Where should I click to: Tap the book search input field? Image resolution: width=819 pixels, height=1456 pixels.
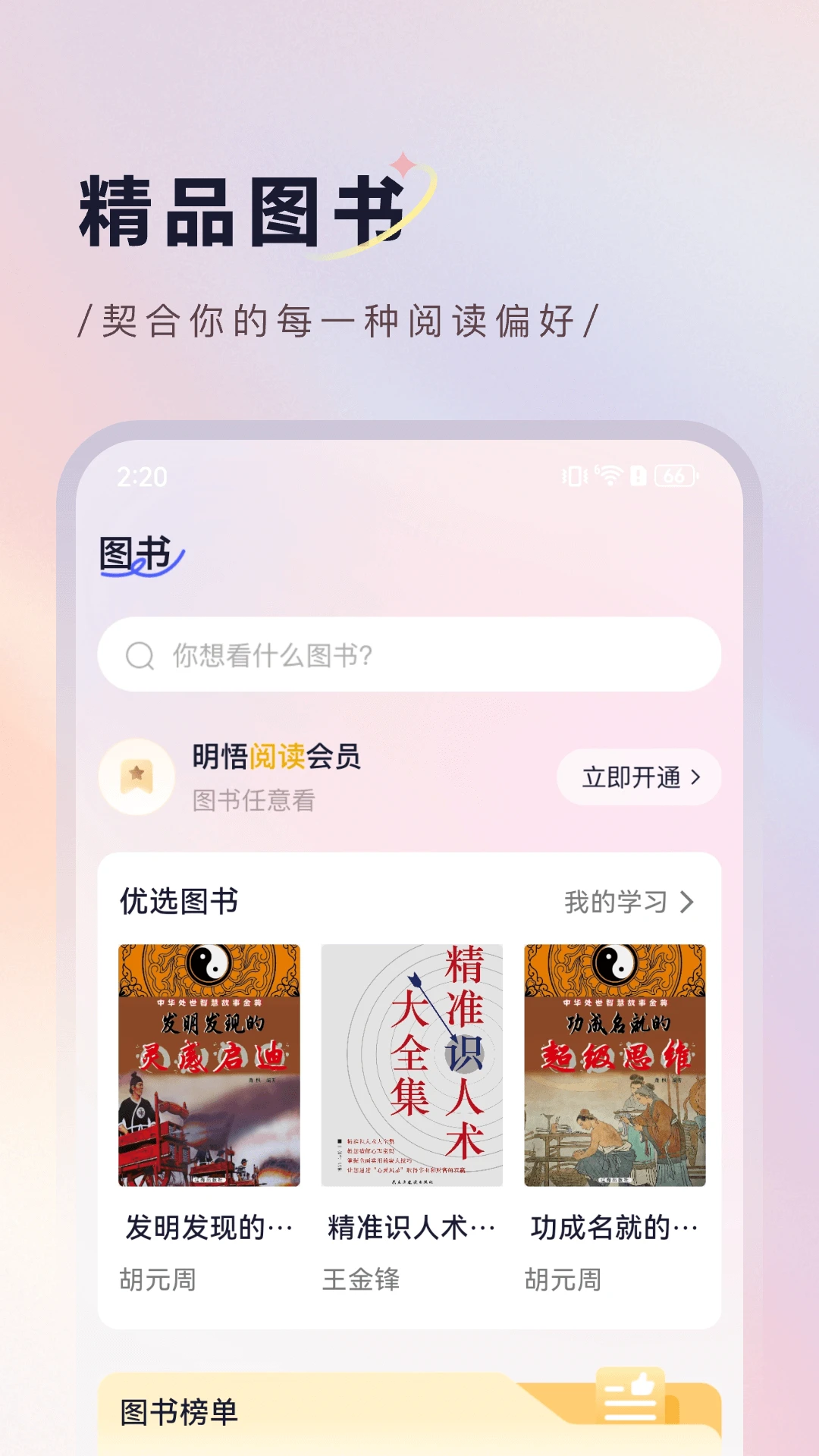tap(409, 654)
